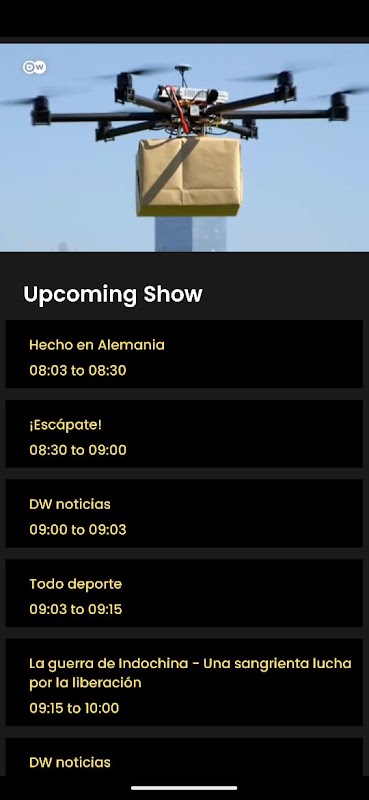This screenshot has height=800, width=369.
Task: Select the ¡Escápate! show row
Action: (x=184, y=434)
